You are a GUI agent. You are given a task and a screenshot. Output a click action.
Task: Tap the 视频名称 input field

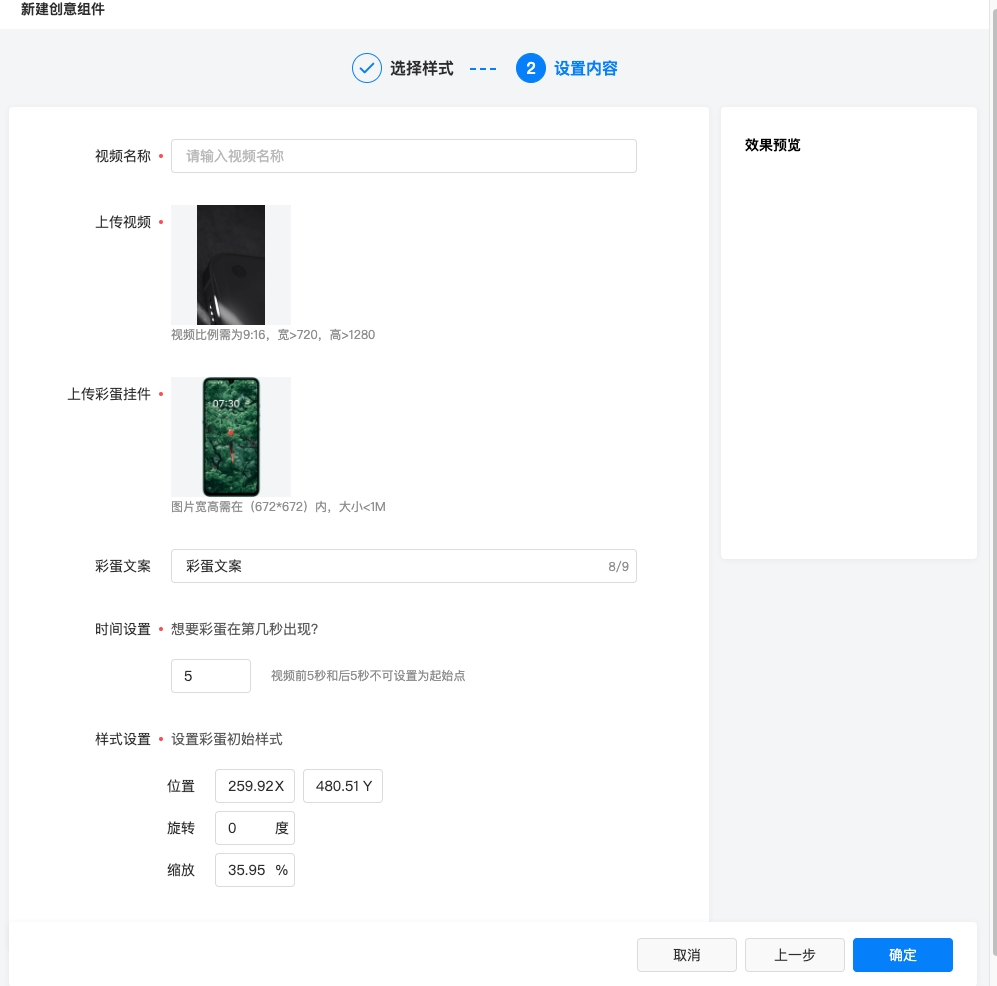pos(403,156)
